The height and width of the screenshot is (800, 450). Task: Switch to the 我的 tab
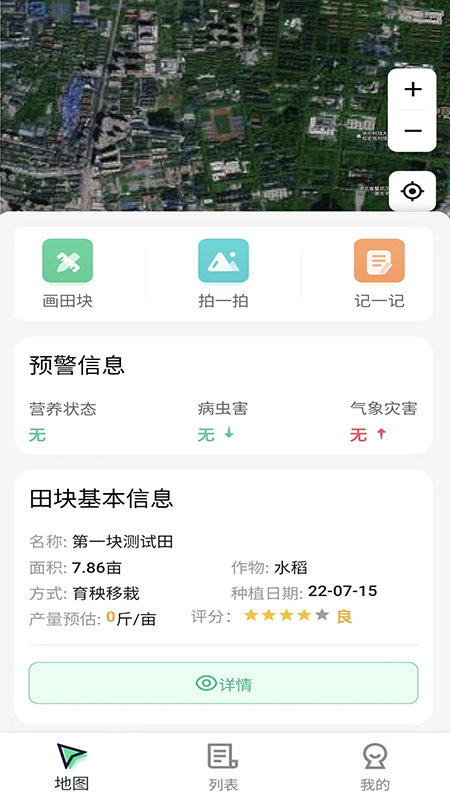tap(375, 767)
